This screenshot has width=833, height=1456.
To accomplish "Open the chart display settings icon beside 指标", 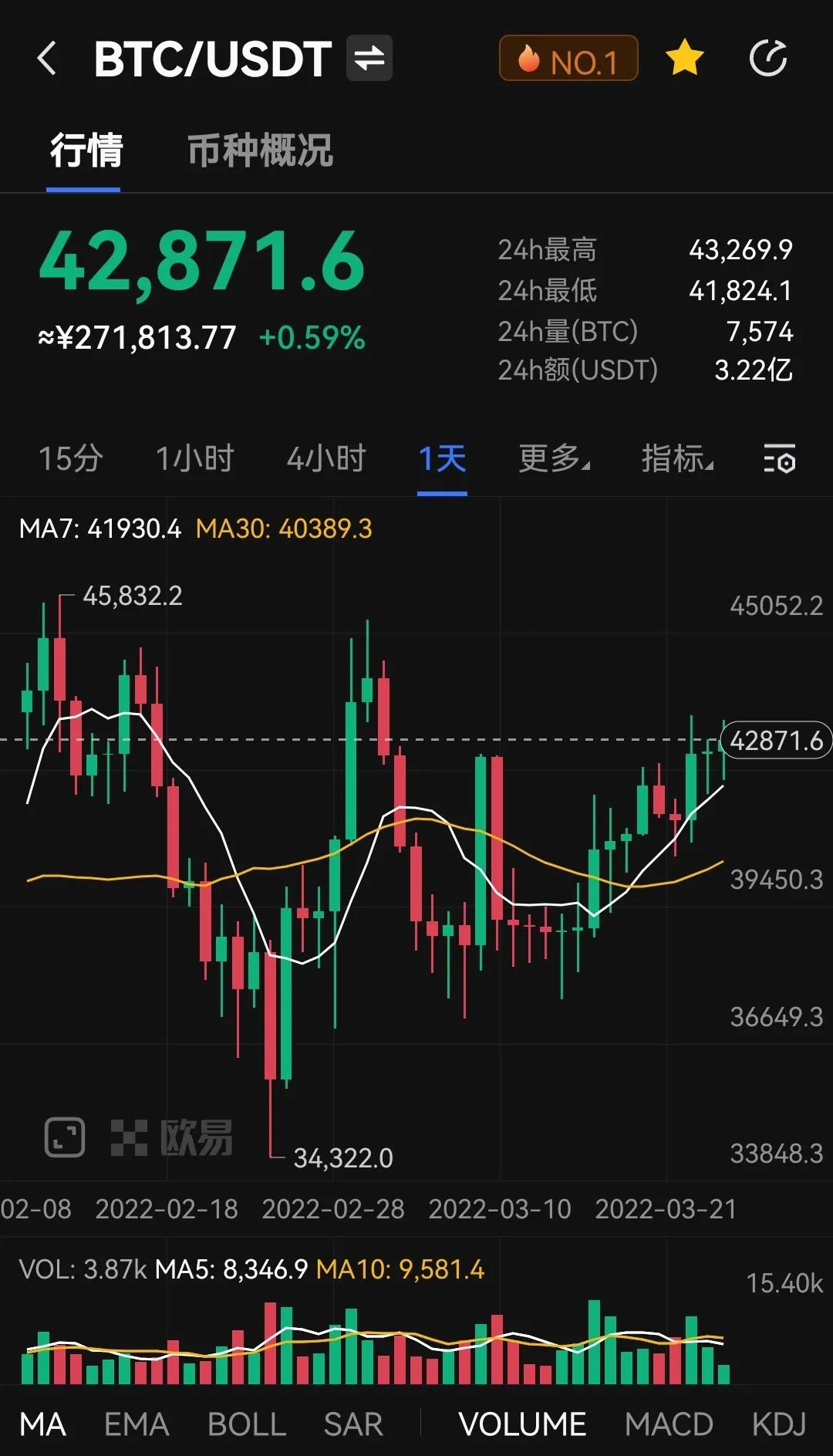I will (x=779, y=461).
